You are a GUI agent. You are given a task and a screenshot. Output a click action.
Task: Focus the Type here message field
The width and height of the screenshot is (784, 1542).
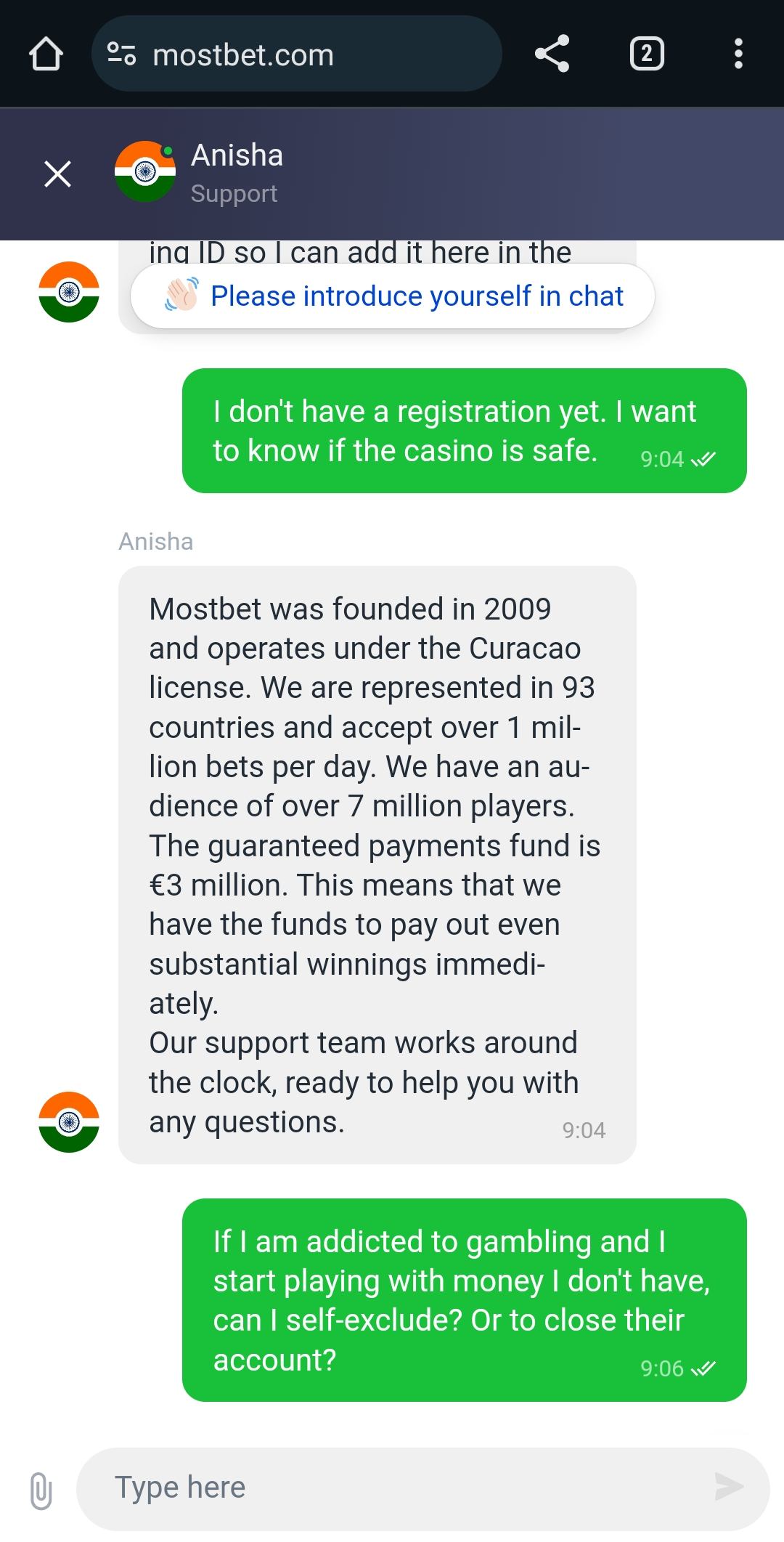[x=392, y=1488]
